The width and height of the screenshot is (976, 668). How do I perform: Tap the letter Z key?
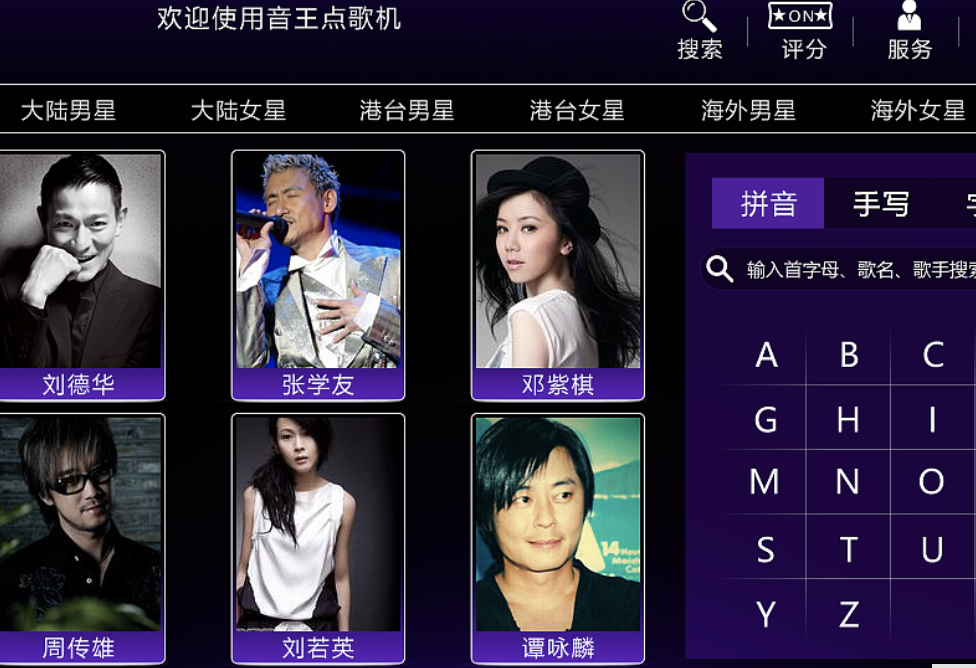849,614
